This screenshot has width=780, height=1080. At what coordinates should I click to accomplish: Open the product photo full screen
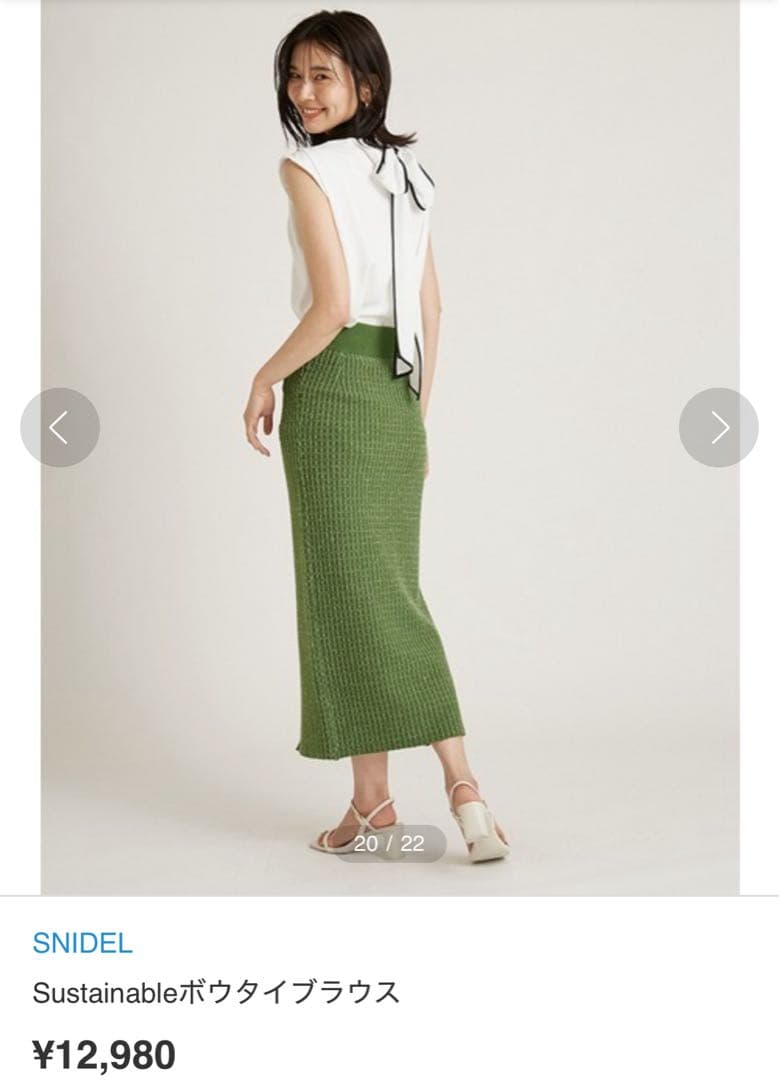coord(390,448)
